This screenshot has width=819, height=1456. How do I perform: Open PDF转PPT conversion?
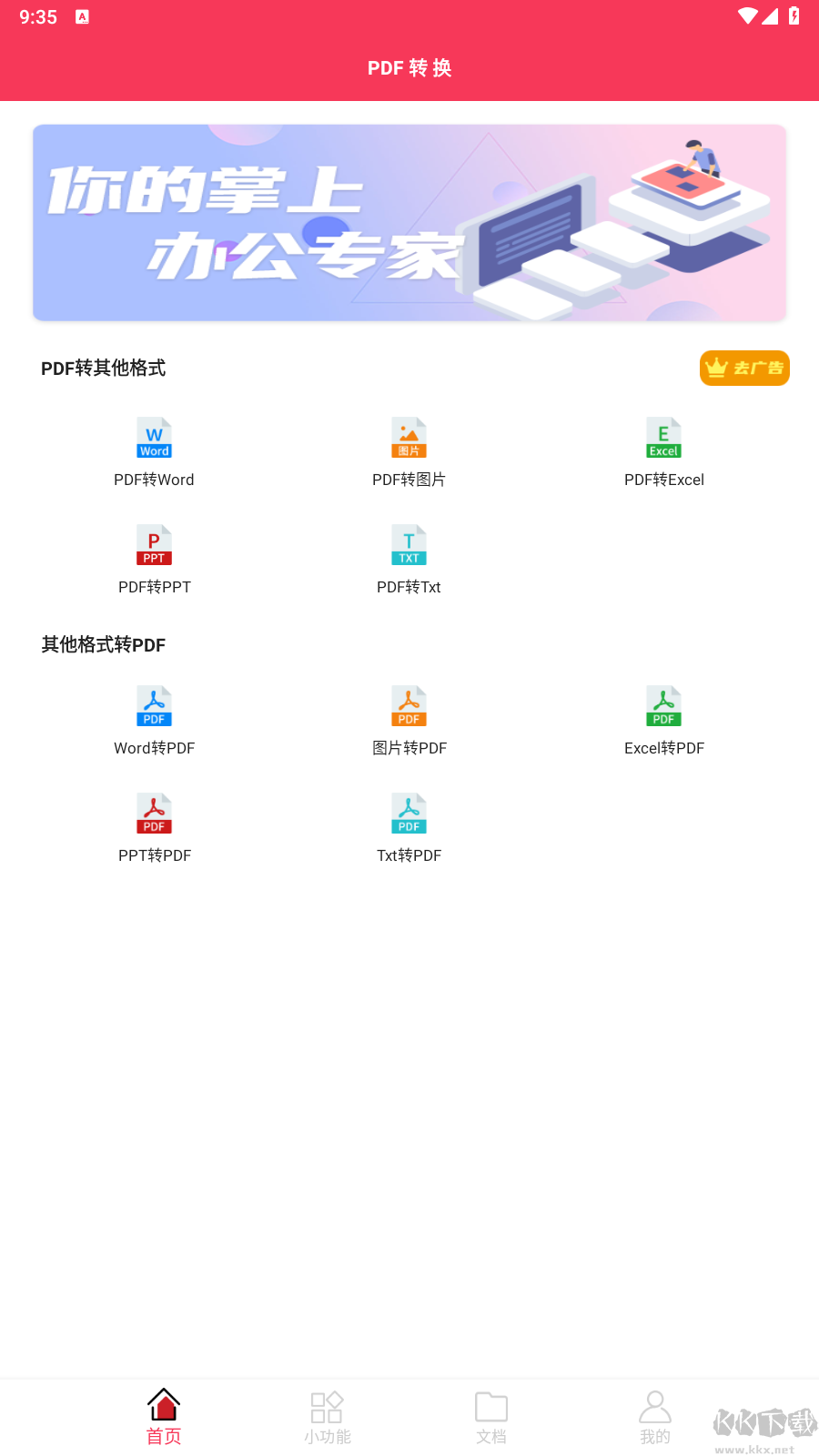coord(154,560)
